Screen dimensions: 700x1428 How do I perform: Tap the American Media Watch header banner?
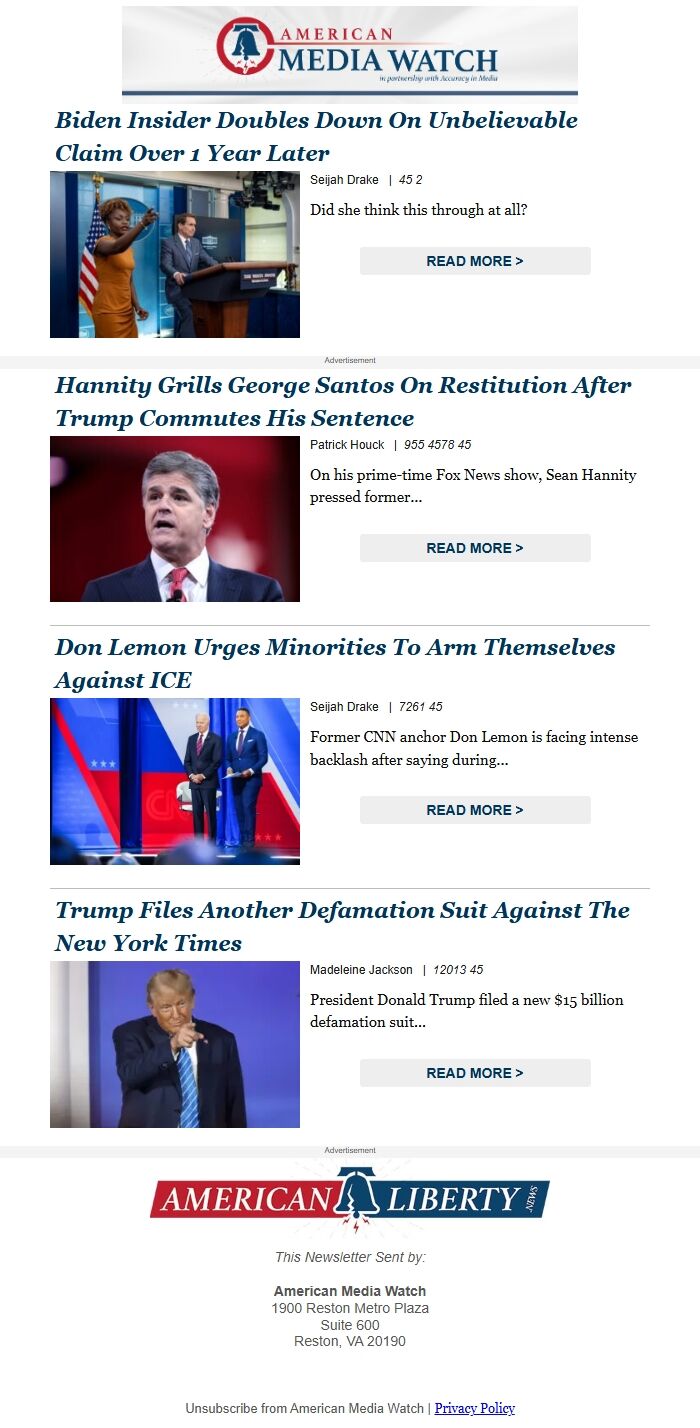pos(350,53)
